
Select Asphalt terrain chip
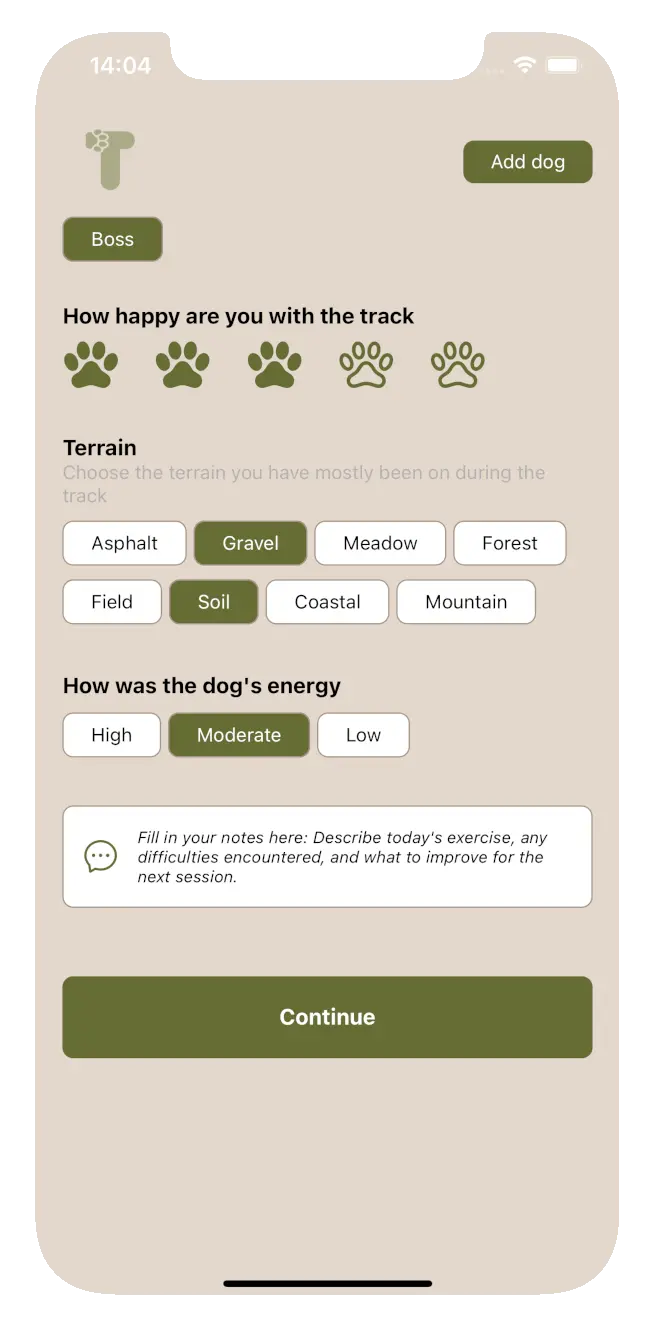point(124,543)
